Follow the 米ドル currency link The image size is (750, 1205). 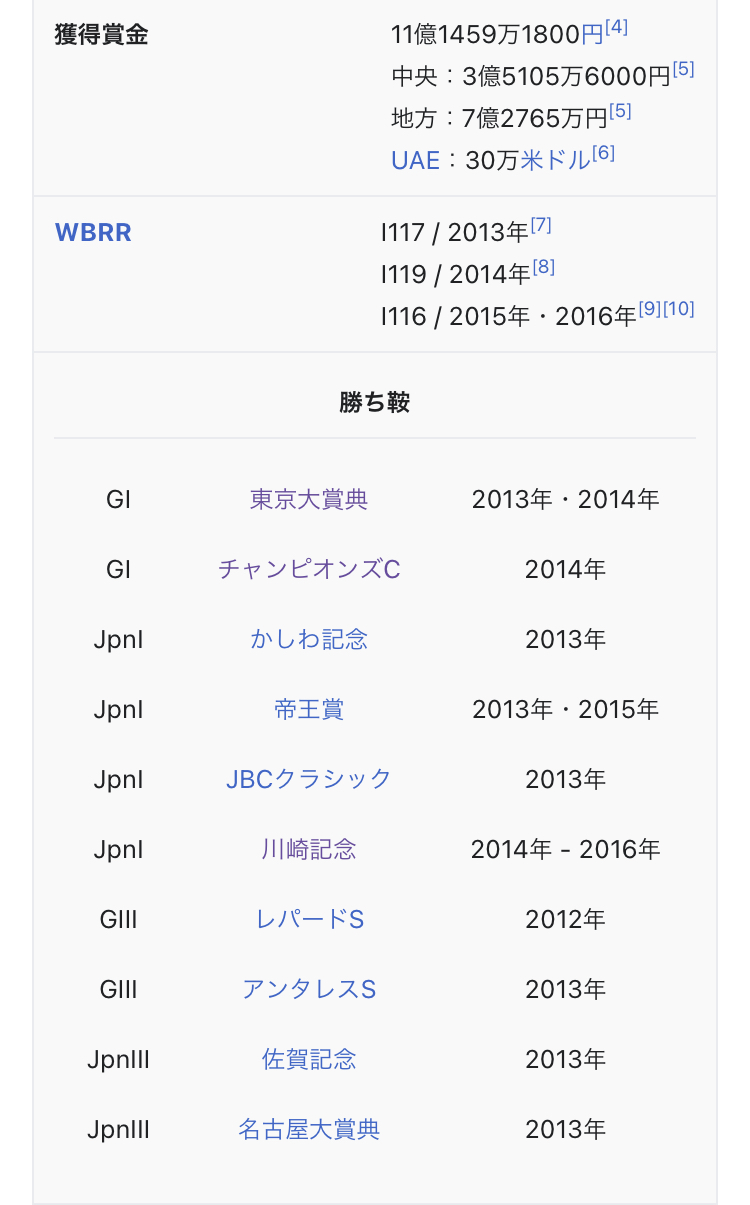tap(555, 160)
